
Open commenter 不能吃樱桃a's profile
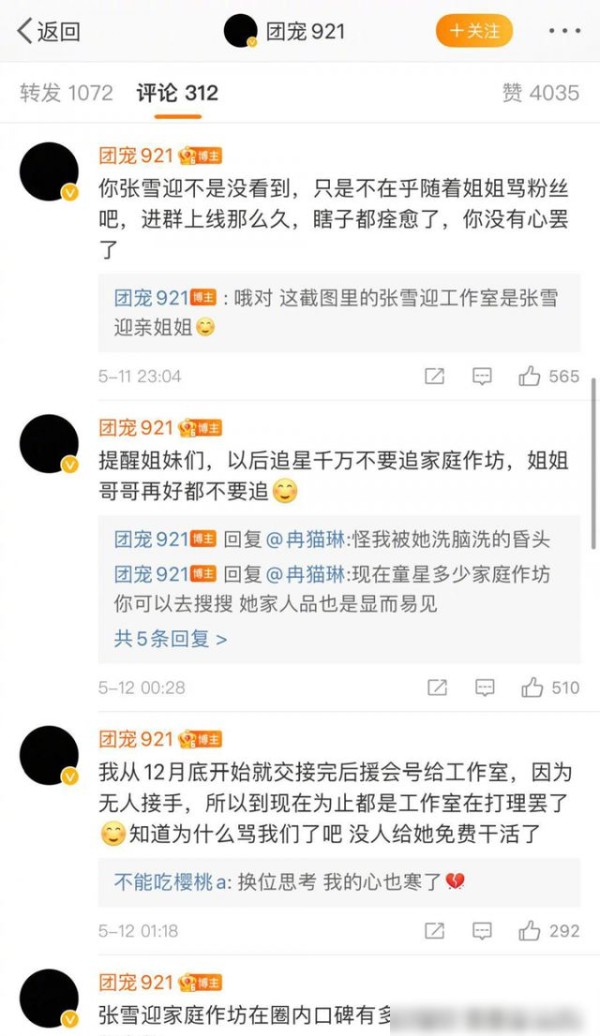coord(171,882)
